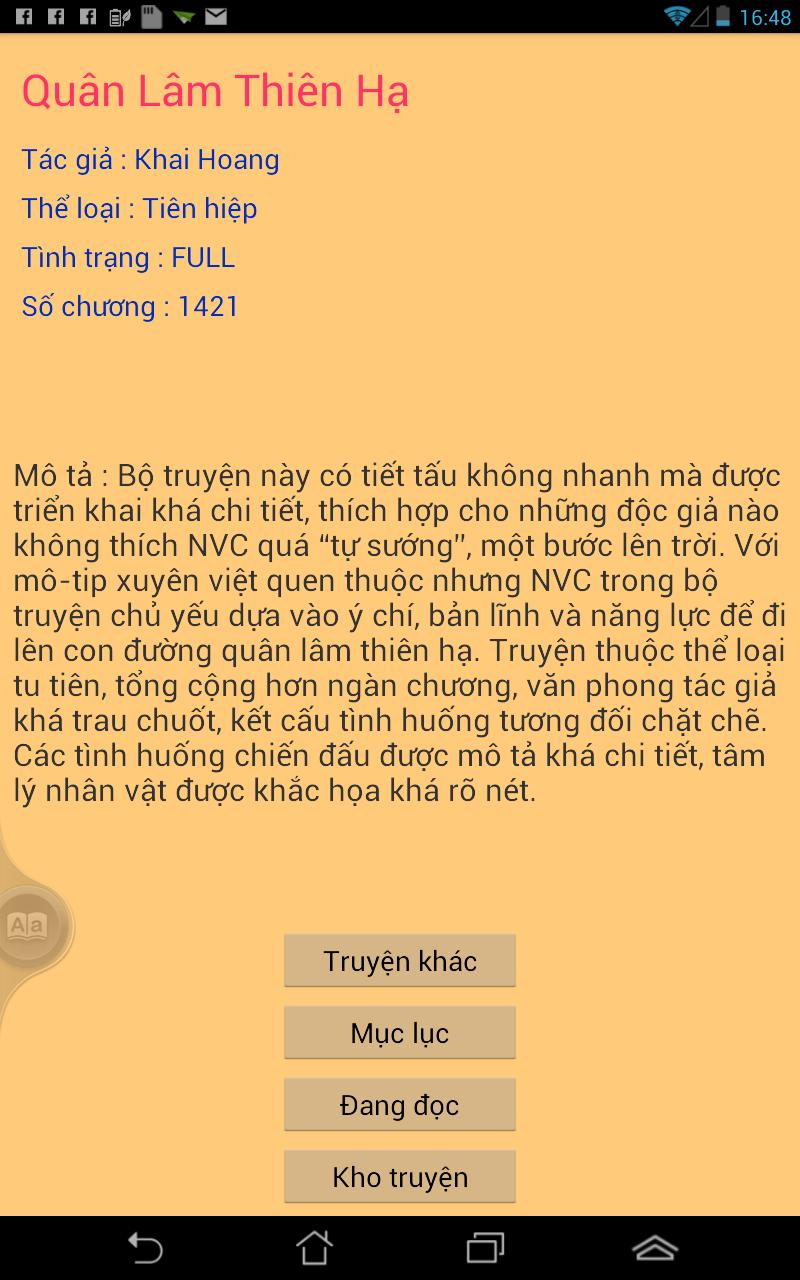This screenshot has width=800, height=1280.
Task: Tap the Home navigation icon
Action: click(x=315, y=1247)
